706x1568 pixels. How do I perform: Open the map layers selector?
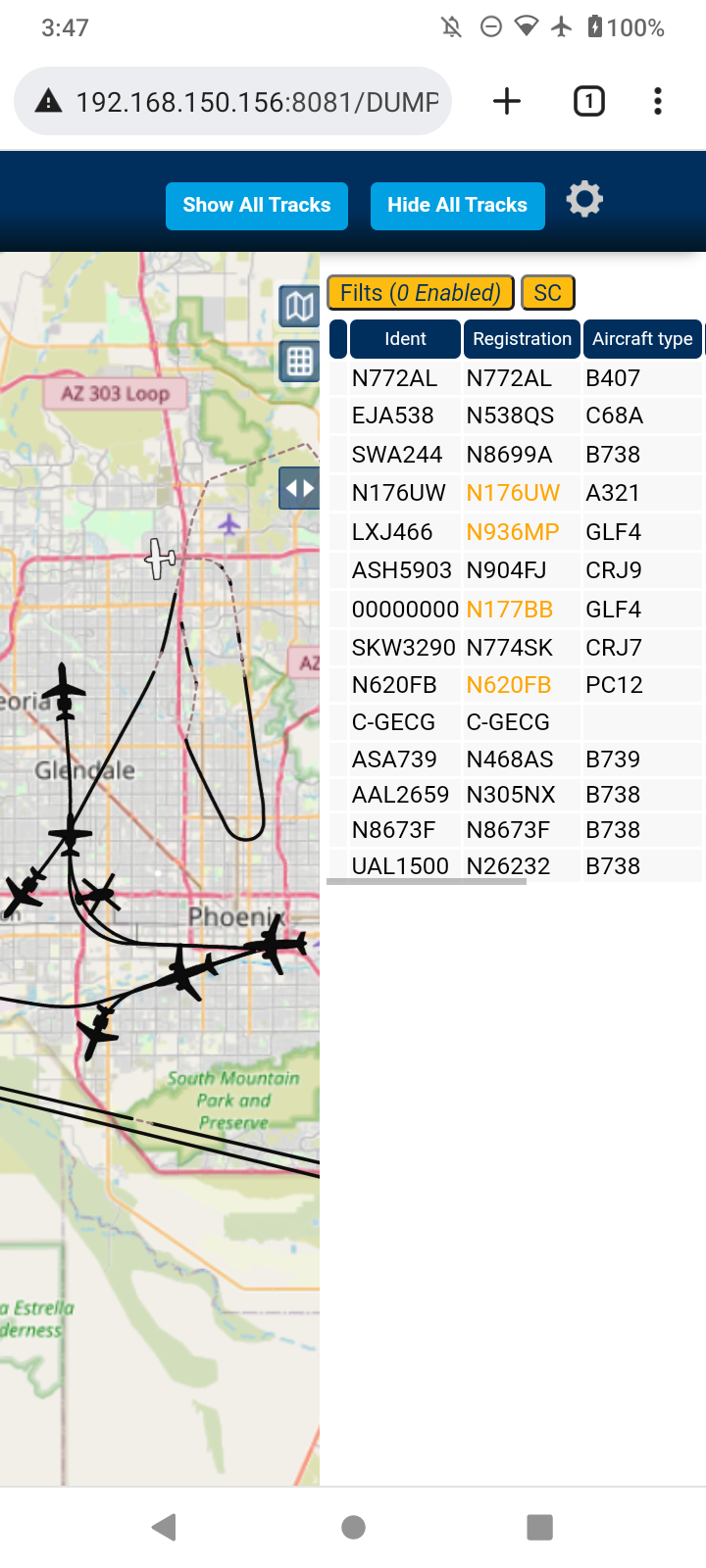click(x=299, y=307)
